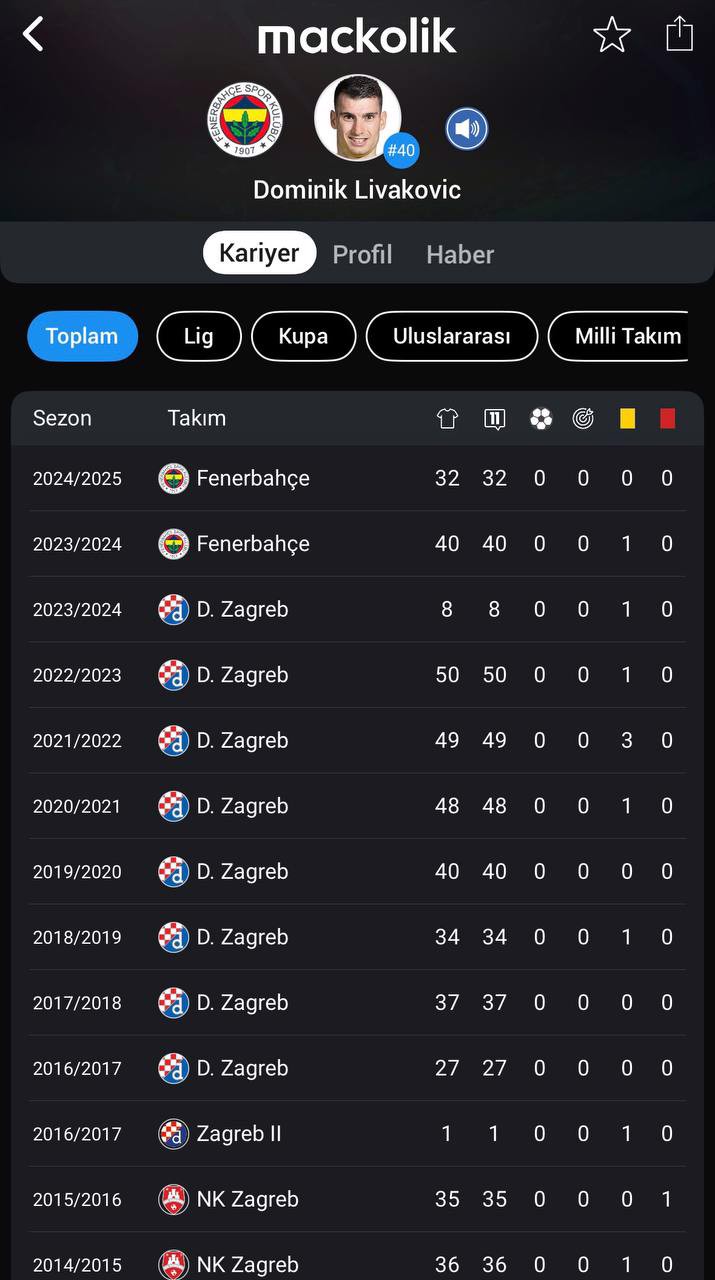Switch to the Profil tab
Viewport: 715px width, 1280px height.
(362, 254)
